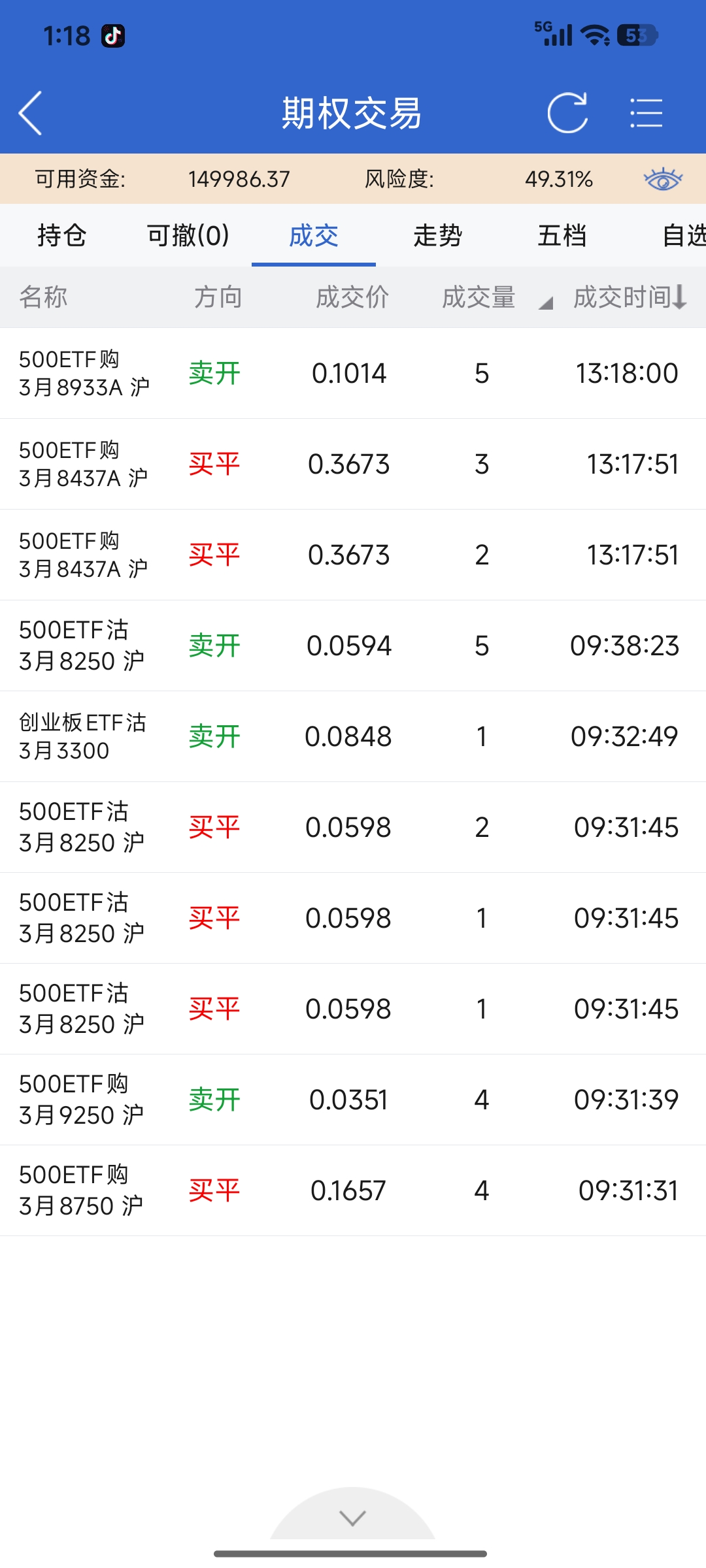Open the 500ETF购3月8933A trade at 13:18:00
The image size is (706, 1568).
click(353, 373)
